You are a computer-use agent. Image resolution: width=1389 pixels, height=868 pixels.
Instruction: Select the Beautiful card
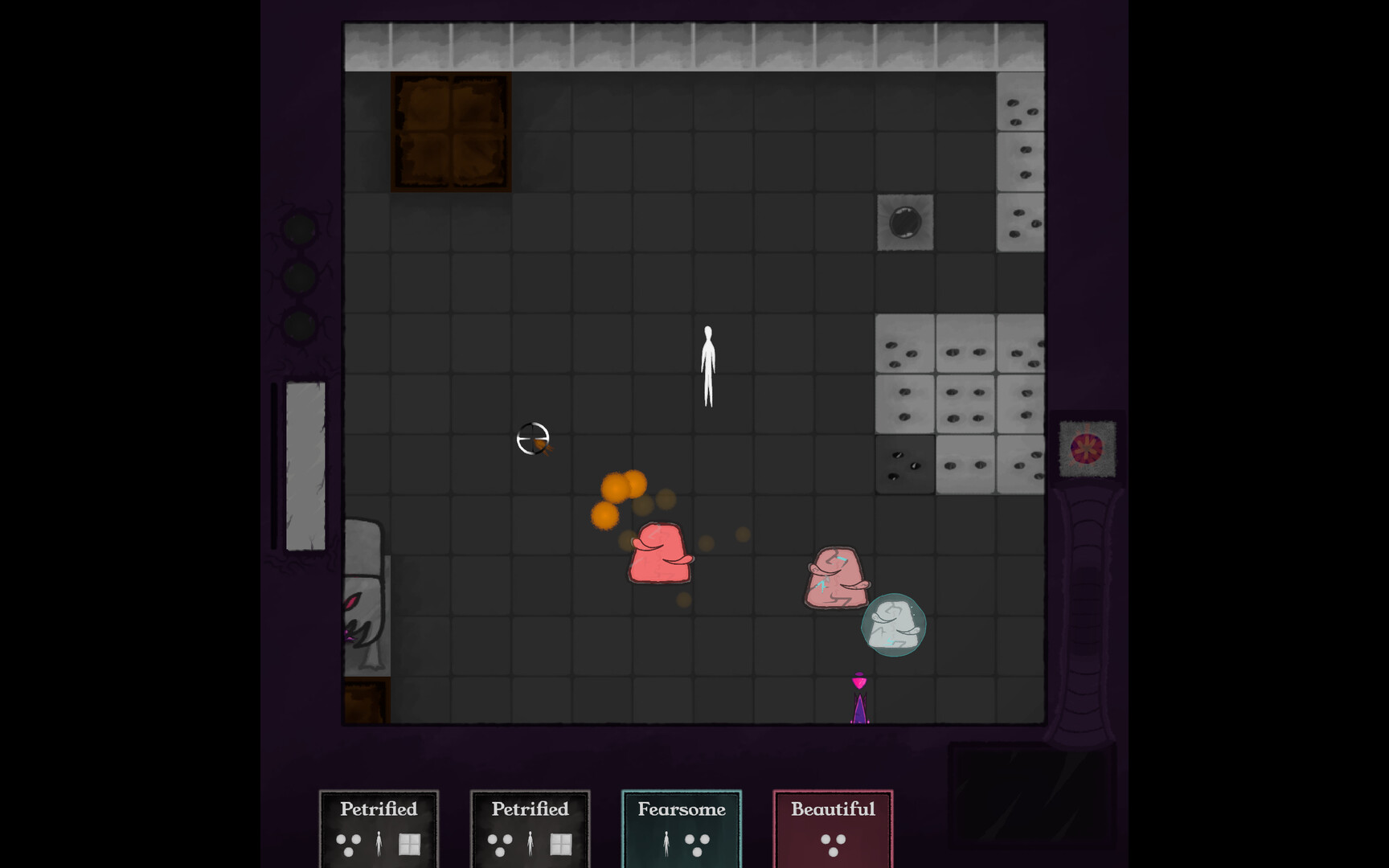pos(833,828)
